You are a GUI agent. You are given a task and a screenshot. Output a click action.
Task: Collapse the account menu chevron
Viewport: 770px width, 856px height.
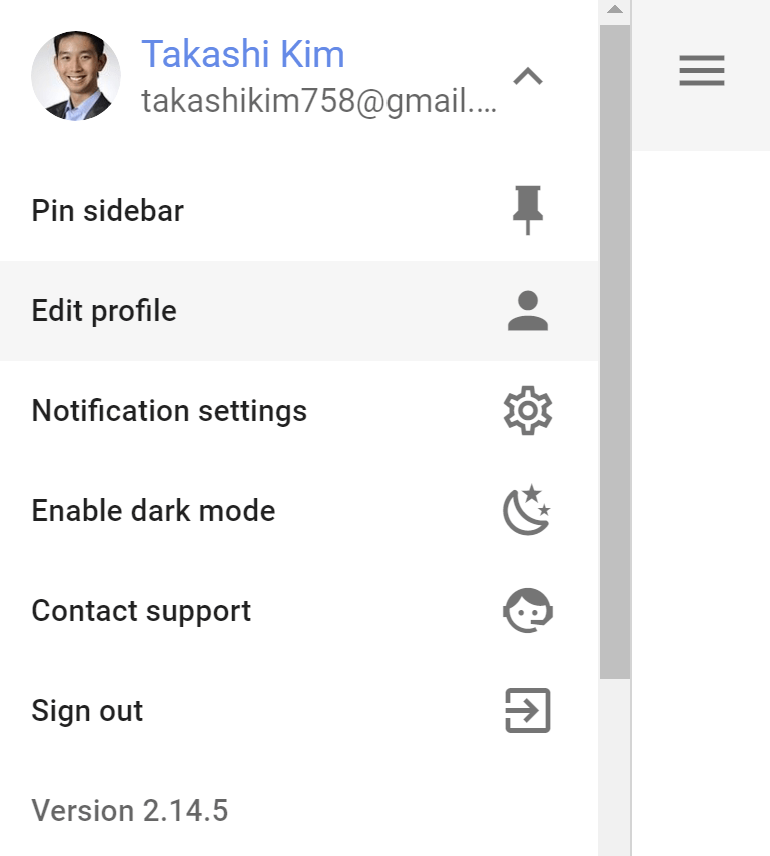(x=528, y=76)
